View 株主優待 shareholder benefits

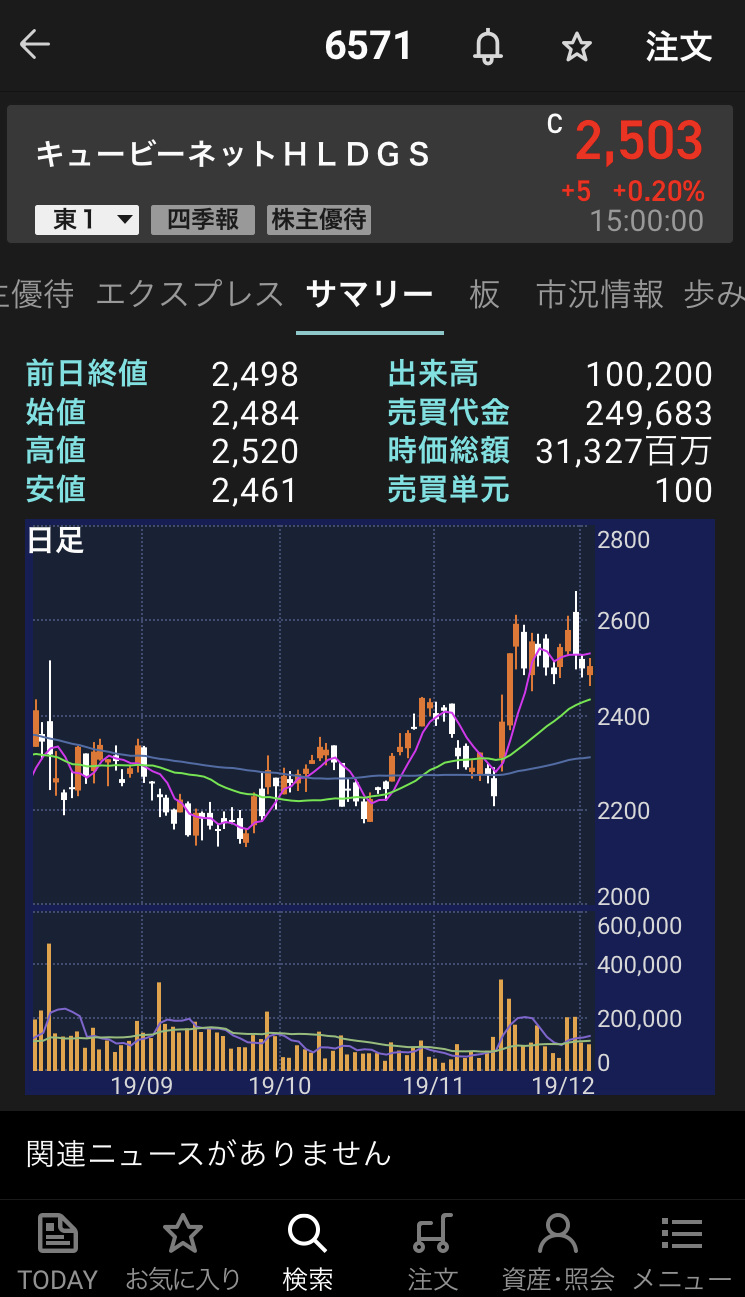(319, 219)
